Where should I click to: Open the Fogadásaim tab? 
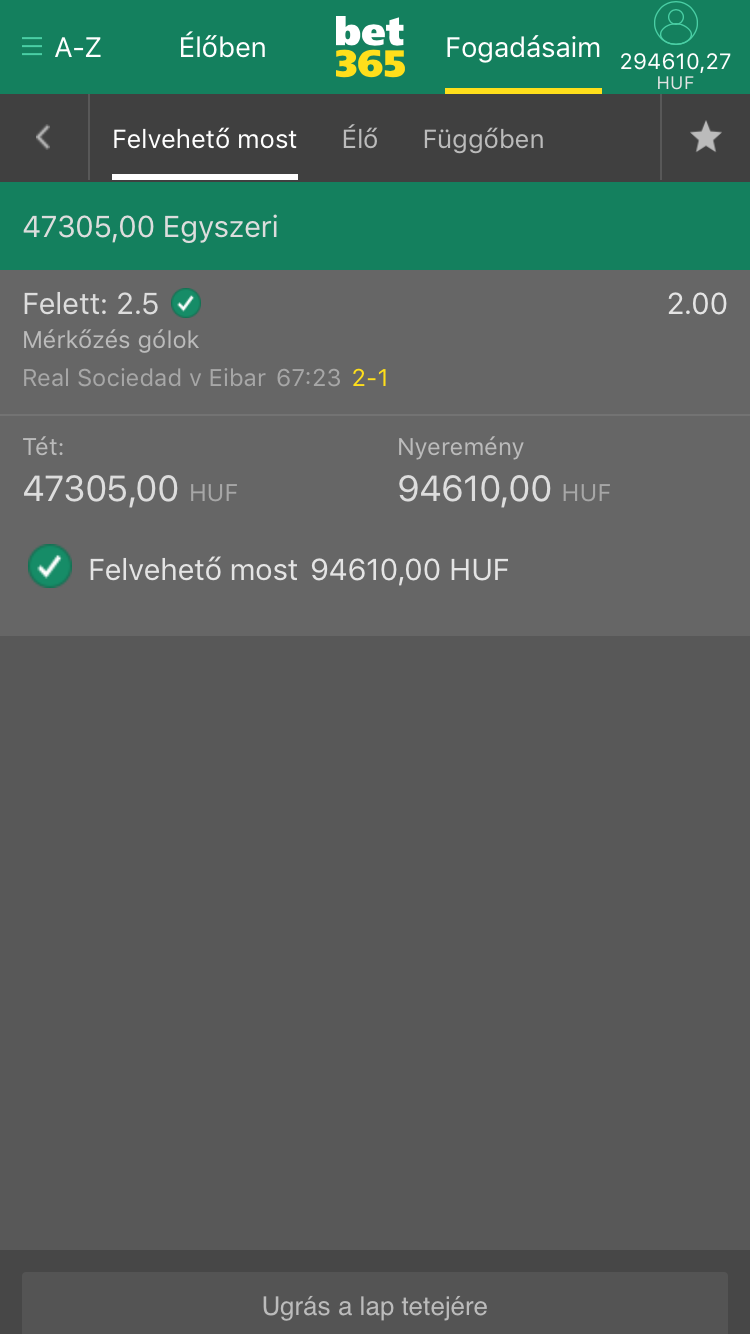pyautogui.click(x=523, y=47)
